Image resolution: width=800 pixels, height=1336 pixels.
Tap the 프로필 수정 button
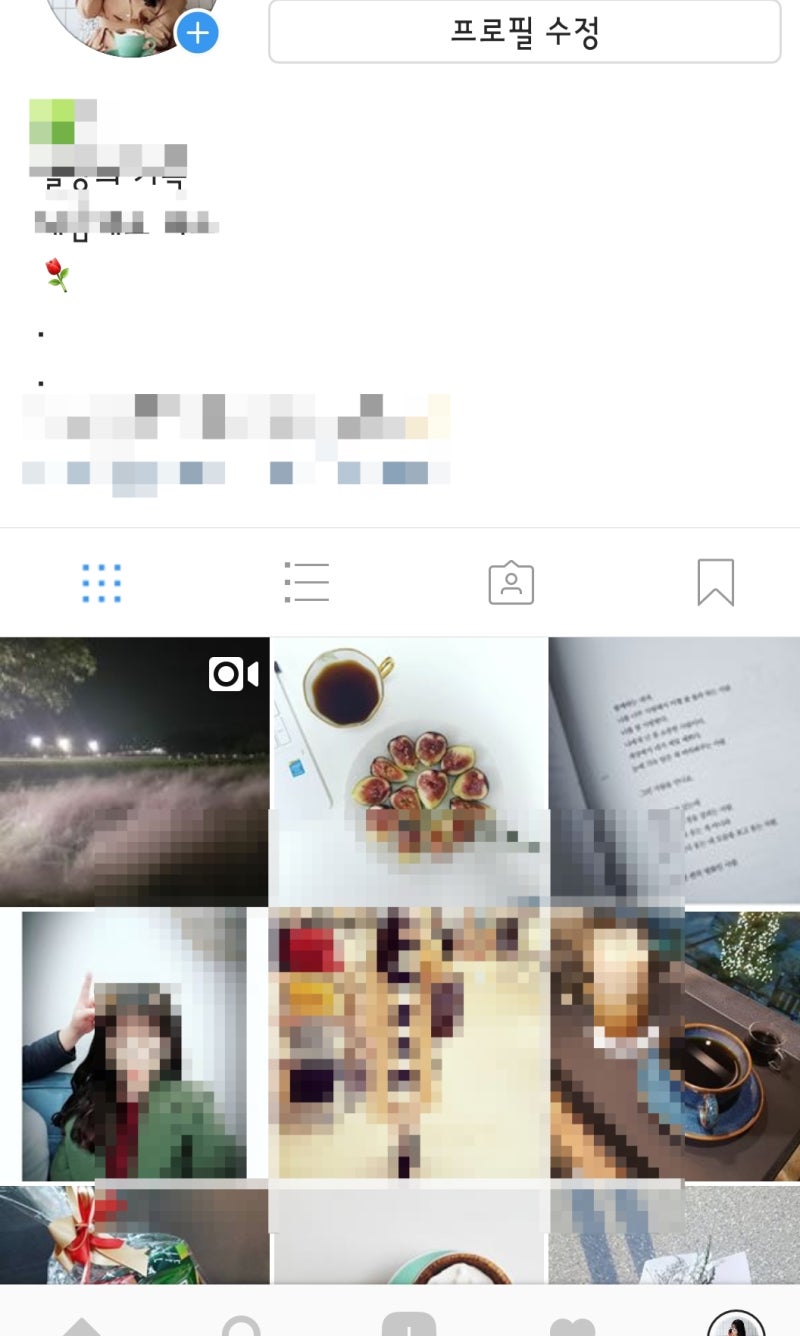coord(524,31)
